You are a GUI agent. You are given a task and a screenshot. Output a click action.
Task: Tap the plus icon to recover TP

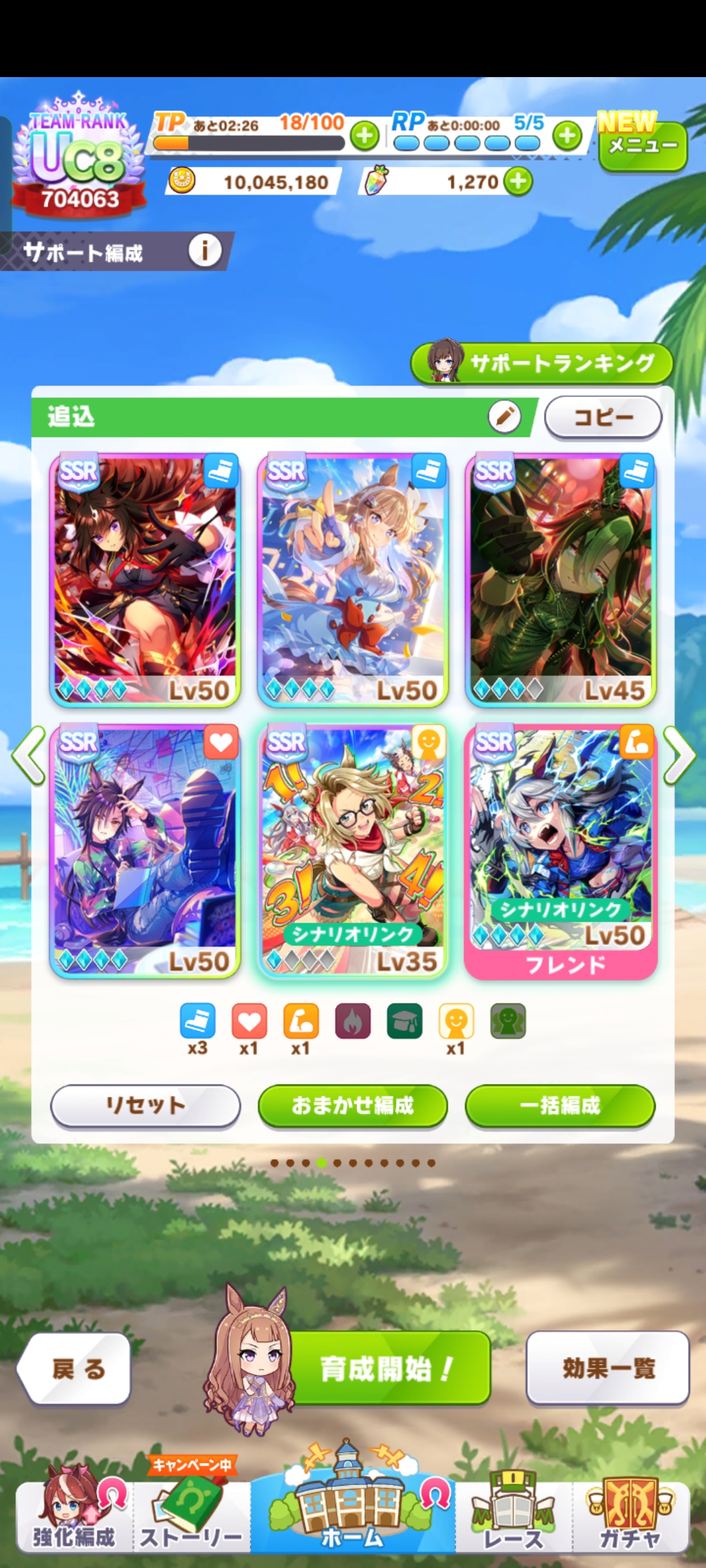365,135
